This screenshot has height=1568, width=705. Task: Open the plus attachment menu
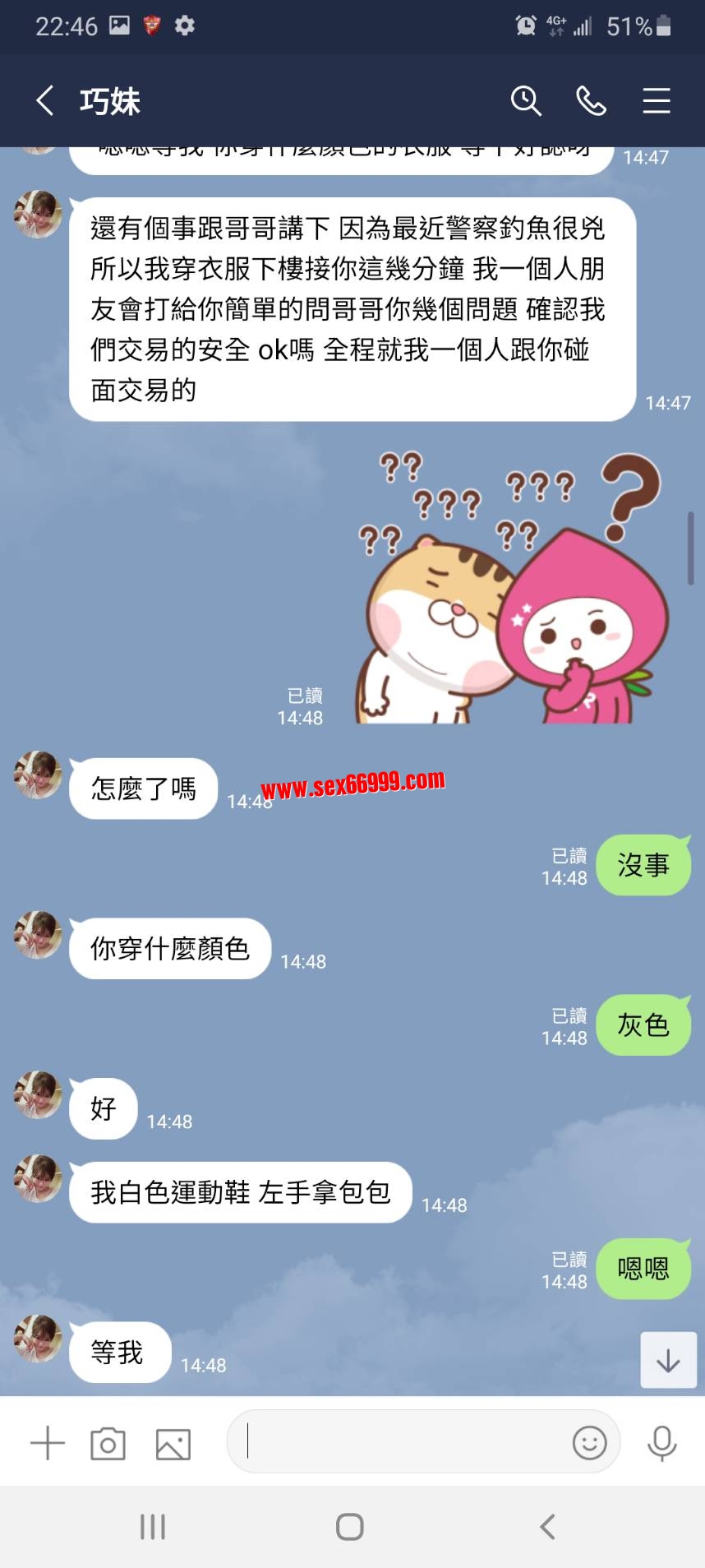[48, 1443]
